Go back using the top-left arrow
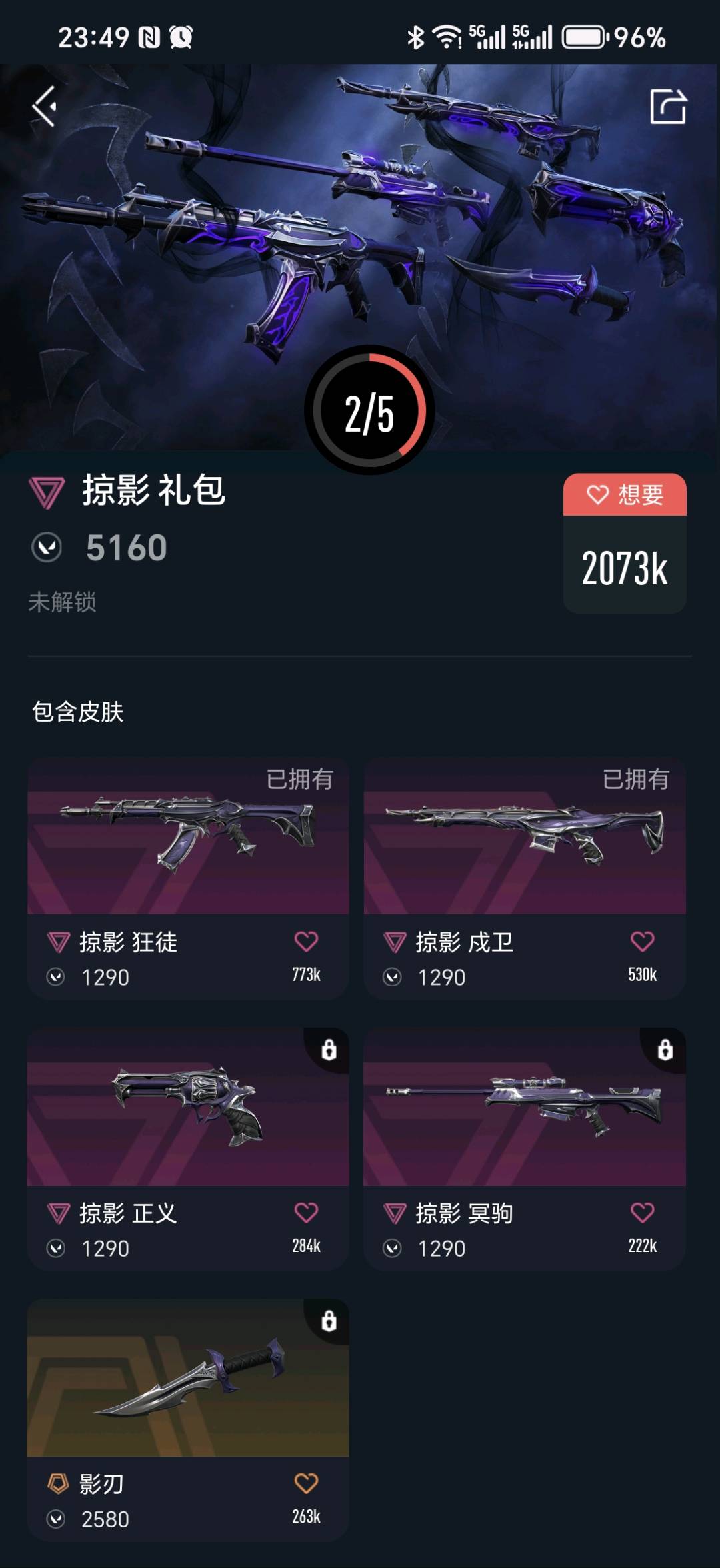This screenshot has height=1568, width=720. [x=44, y=107]
